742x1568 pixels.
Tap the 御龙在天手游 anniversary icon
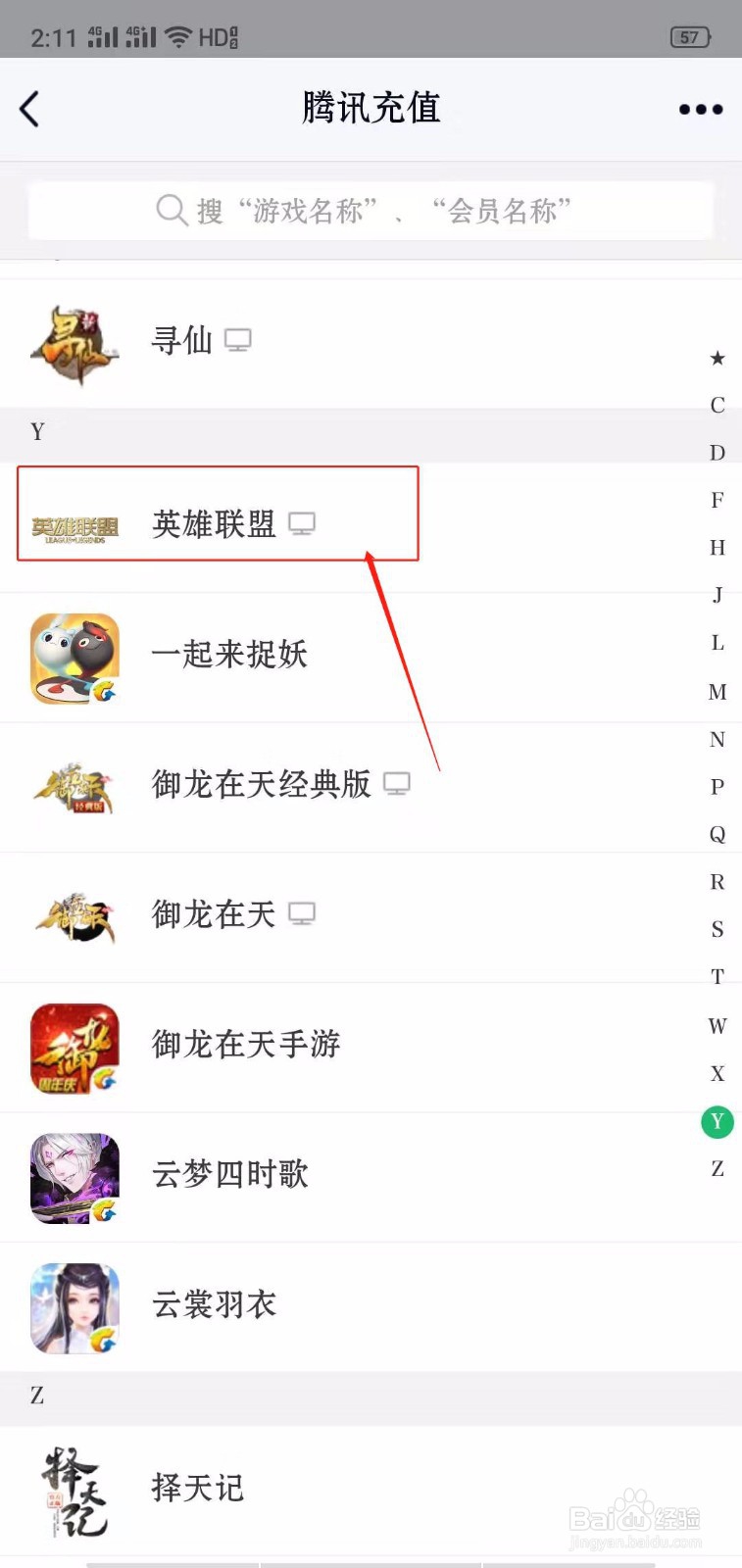(x=74, y=1045)
